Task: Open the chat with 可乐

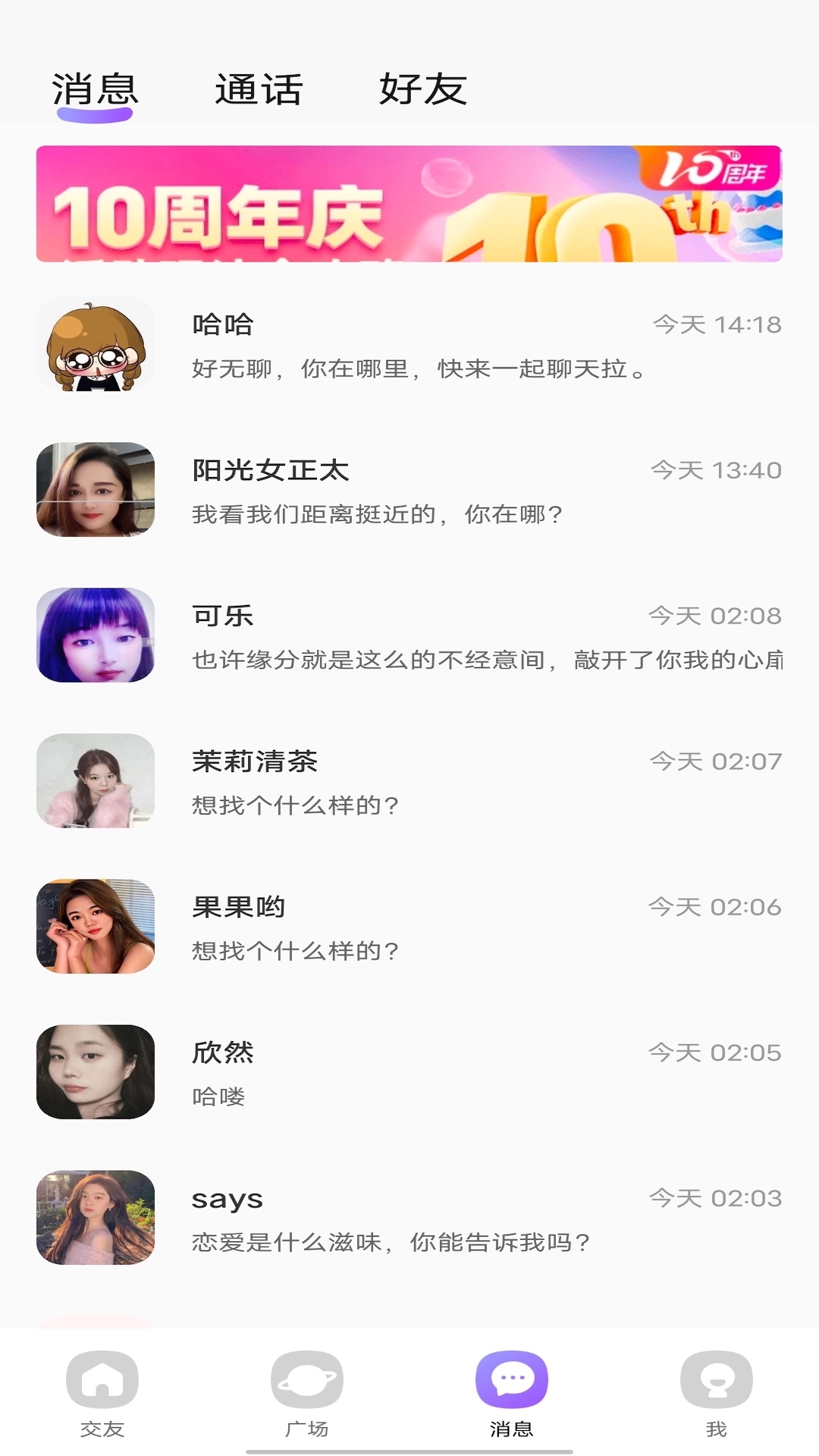Action: point(409,635)
